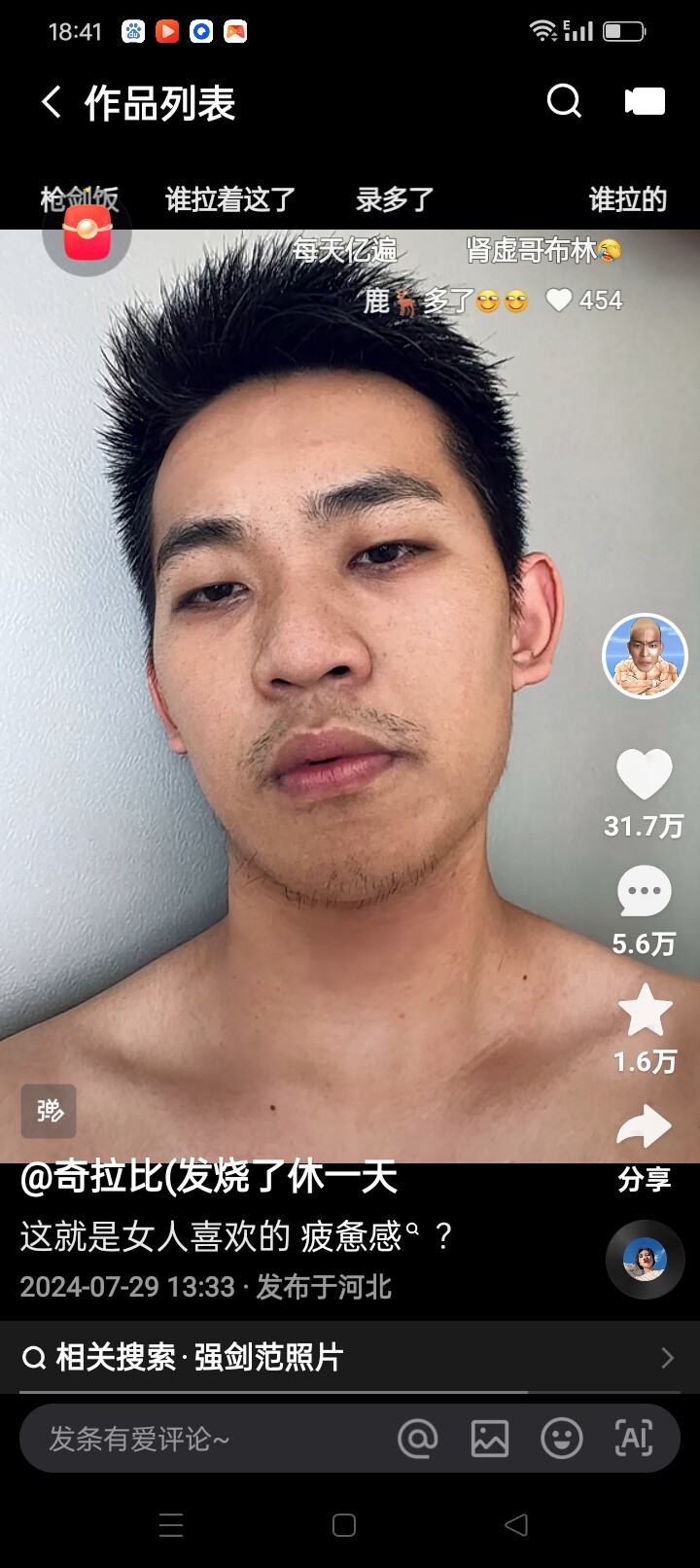Open the AI comment assistant icon
The image size is (700, 1568).
[634, 1439]
